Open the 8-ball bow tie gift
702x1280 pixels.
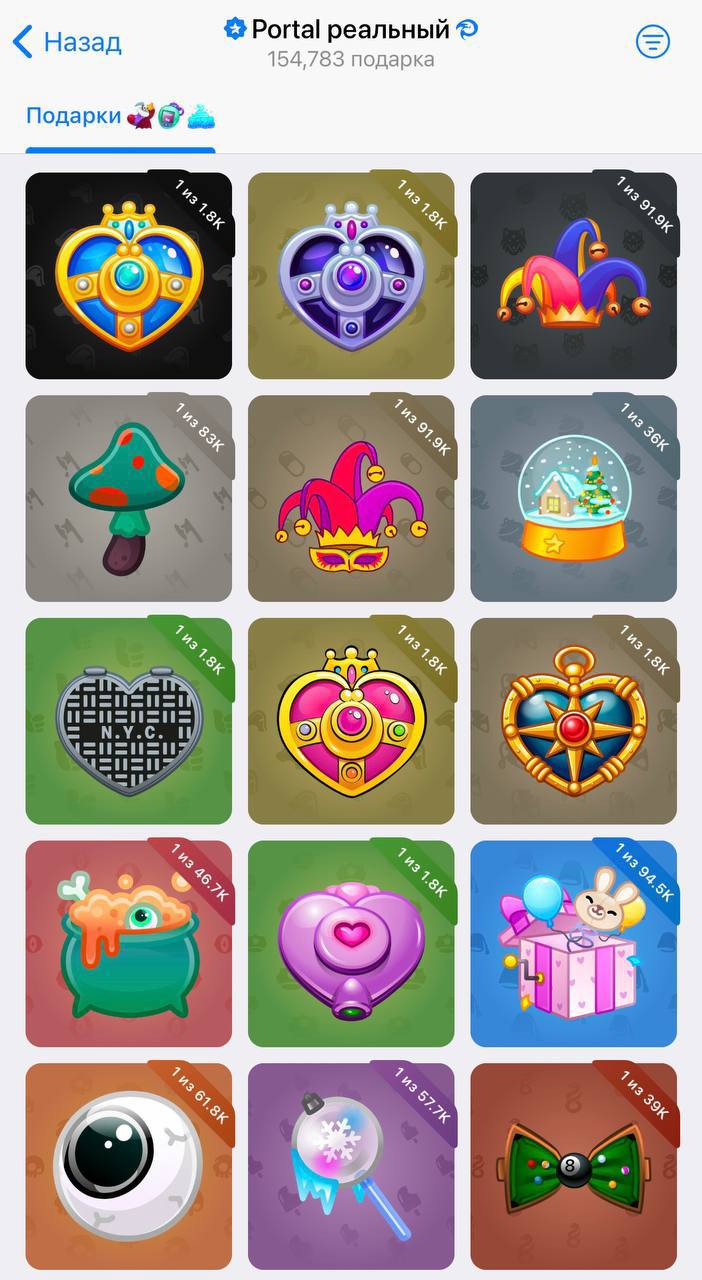click(x=573, y=1165)
